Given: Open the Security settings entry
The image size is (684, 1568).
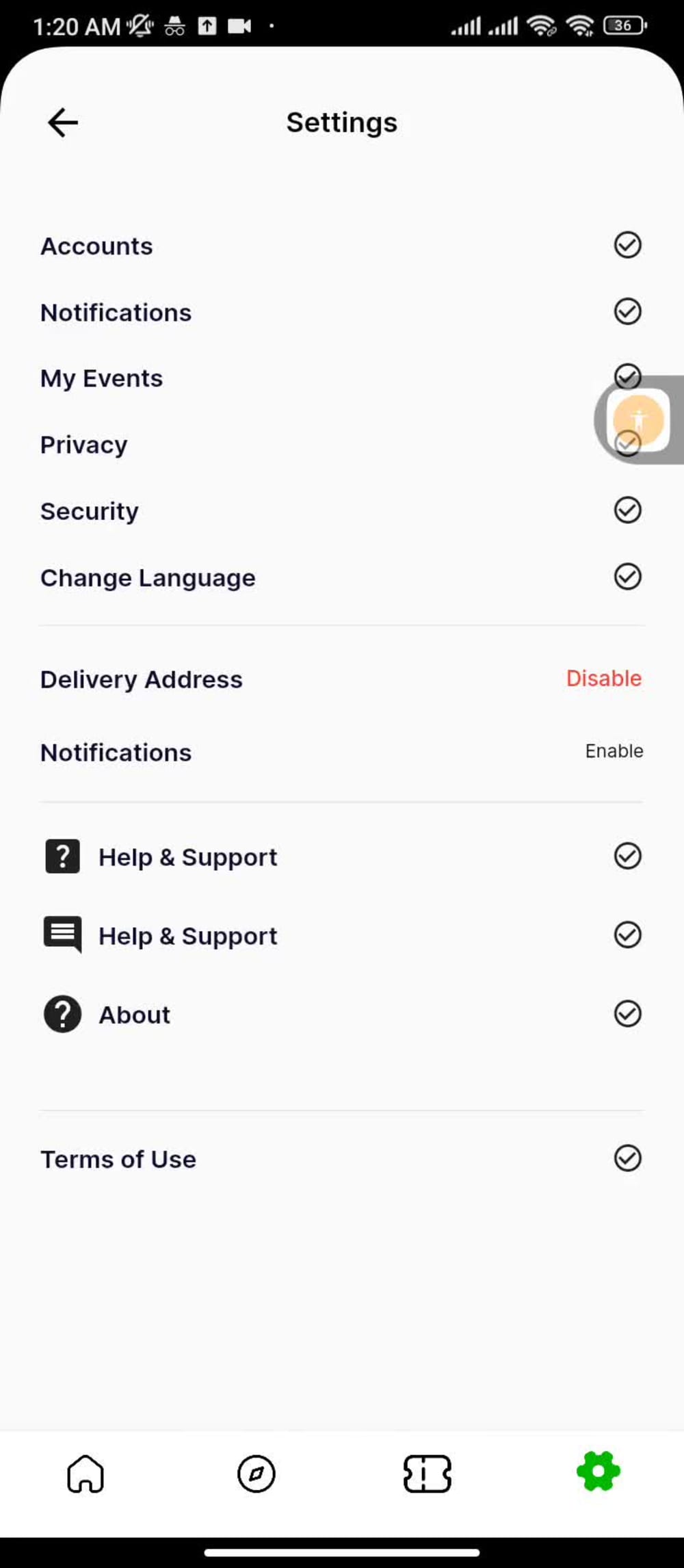Looking at the screenshot, I should [x=90, y=510].
